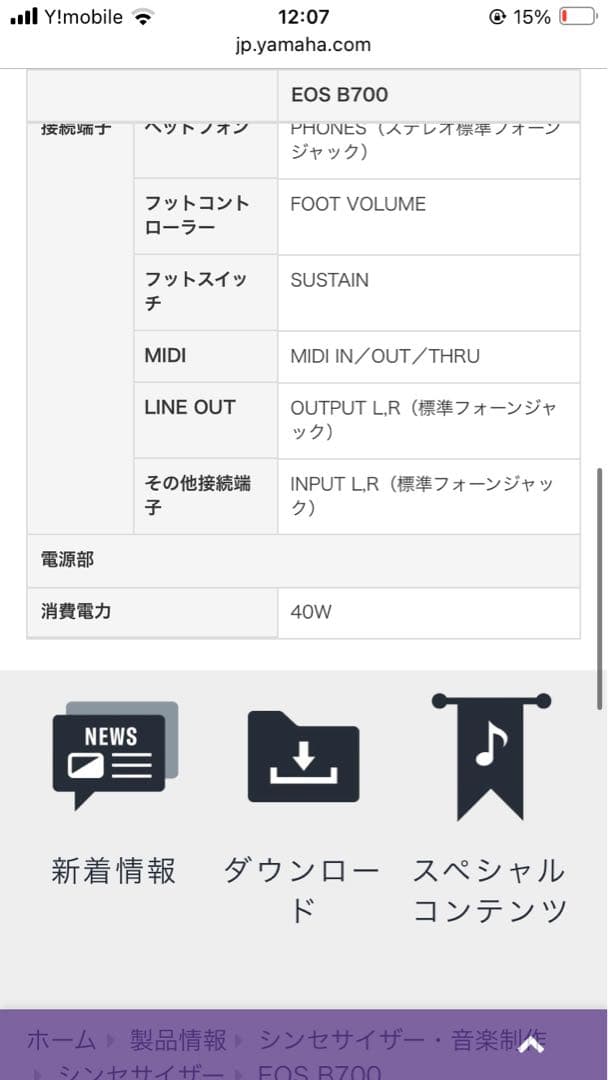The height and width of the screenshot is (1080, 608).
Task: Go to ホーム via the breadcrumb
Action: pos(62,1040)
